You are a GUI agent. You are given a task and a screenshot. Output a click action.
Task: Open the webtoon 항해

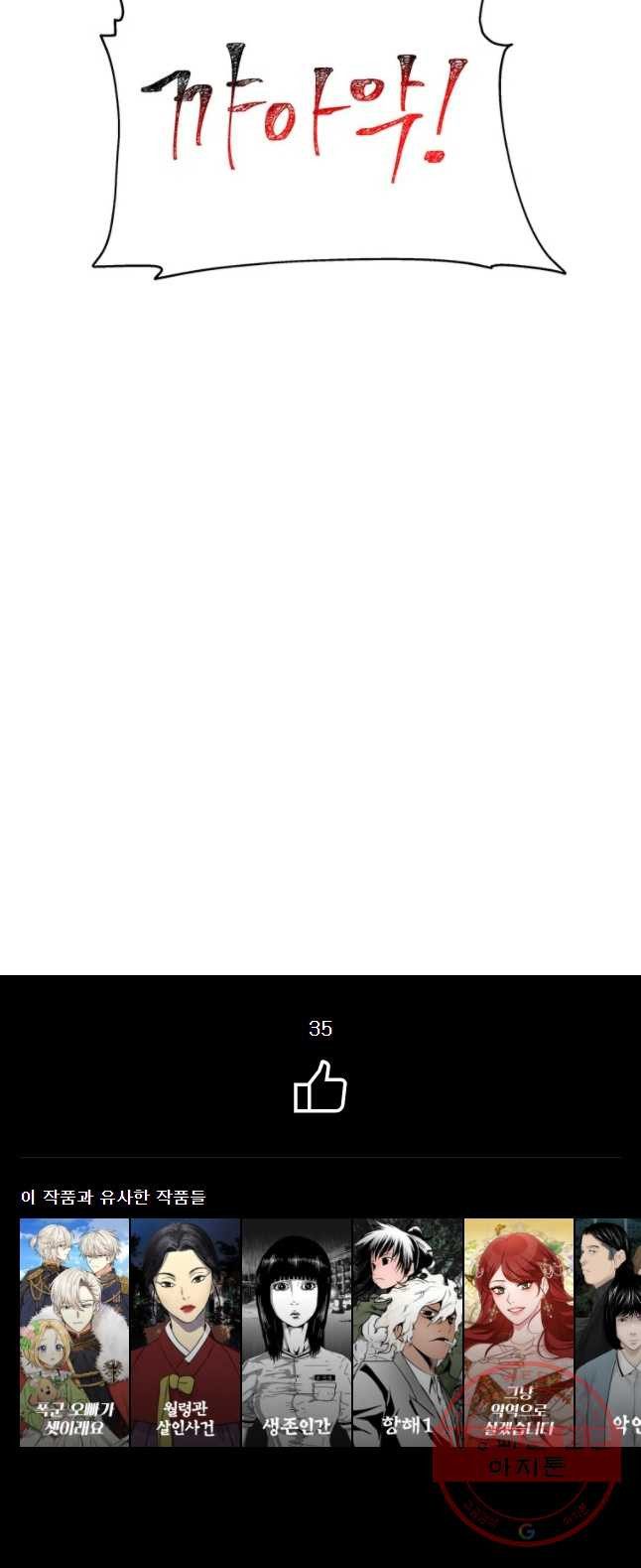point(408,1331)
